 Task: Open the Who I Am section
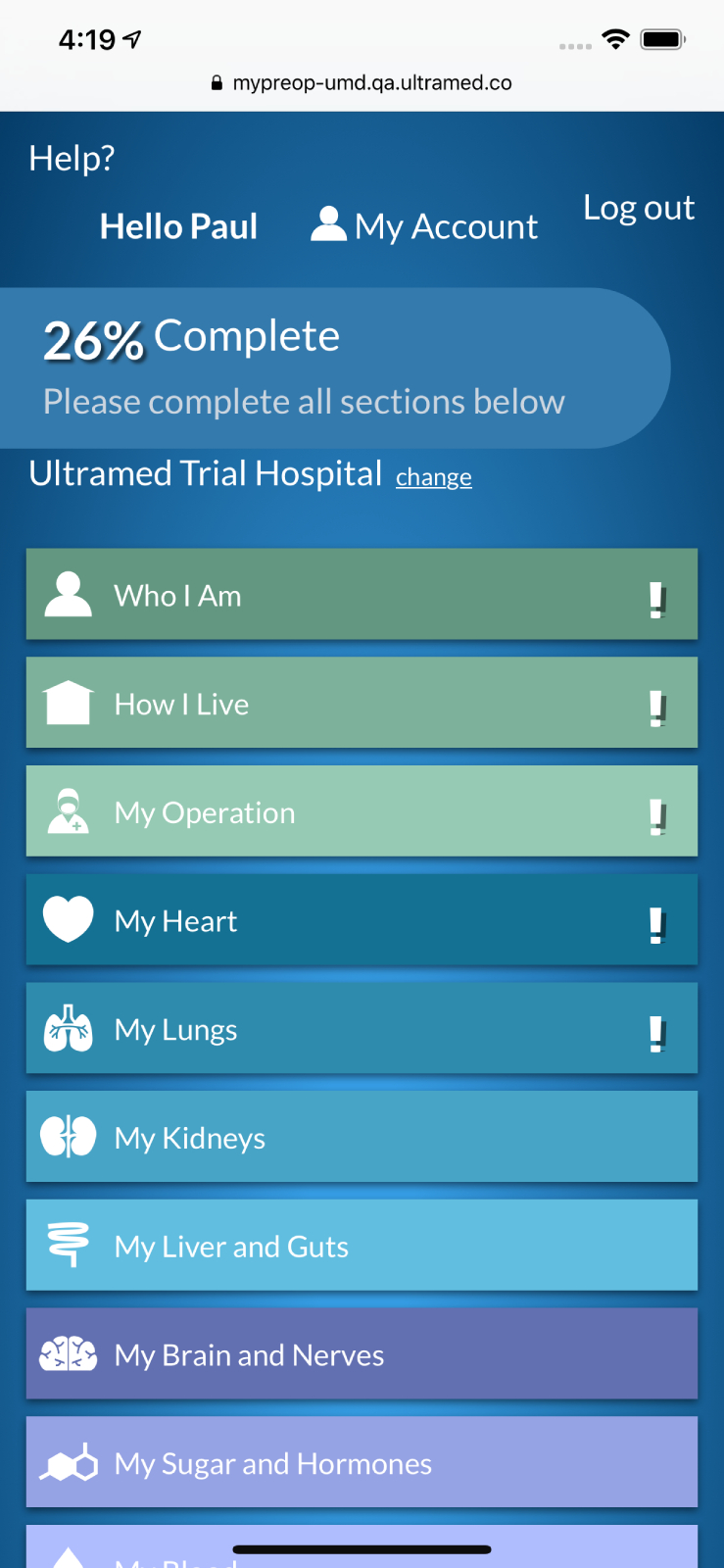pos(362,595)
